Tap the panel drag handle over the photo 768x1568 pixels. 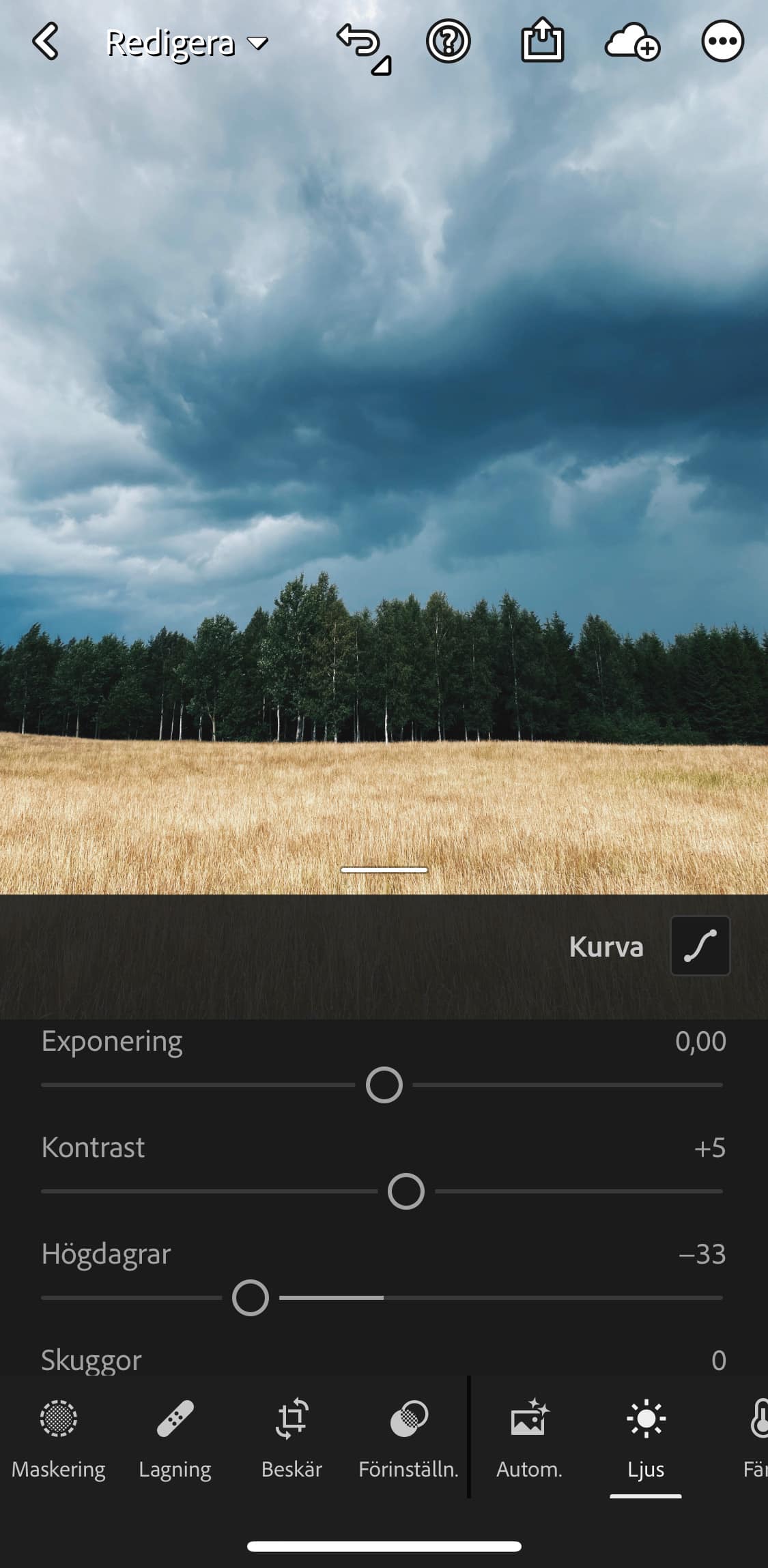384,870
